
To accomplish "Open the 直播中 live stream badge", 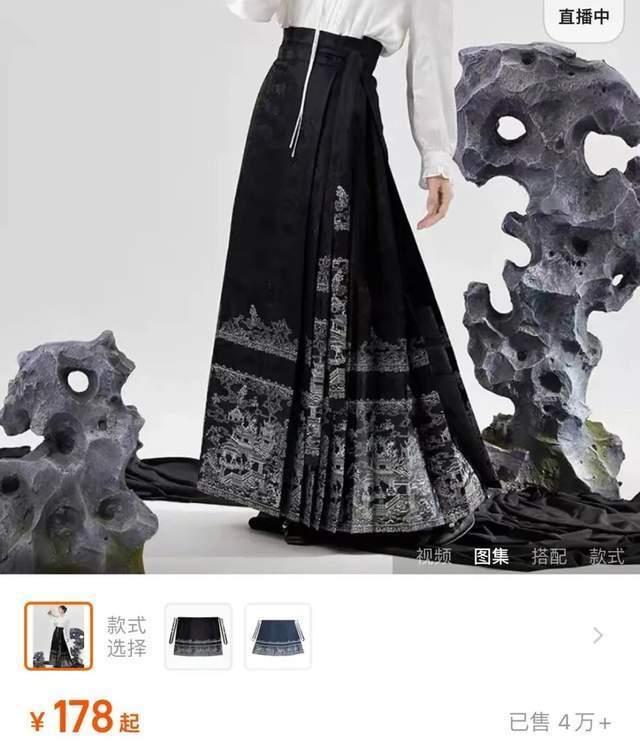I will pyautogui.click(x=584, y=15).
